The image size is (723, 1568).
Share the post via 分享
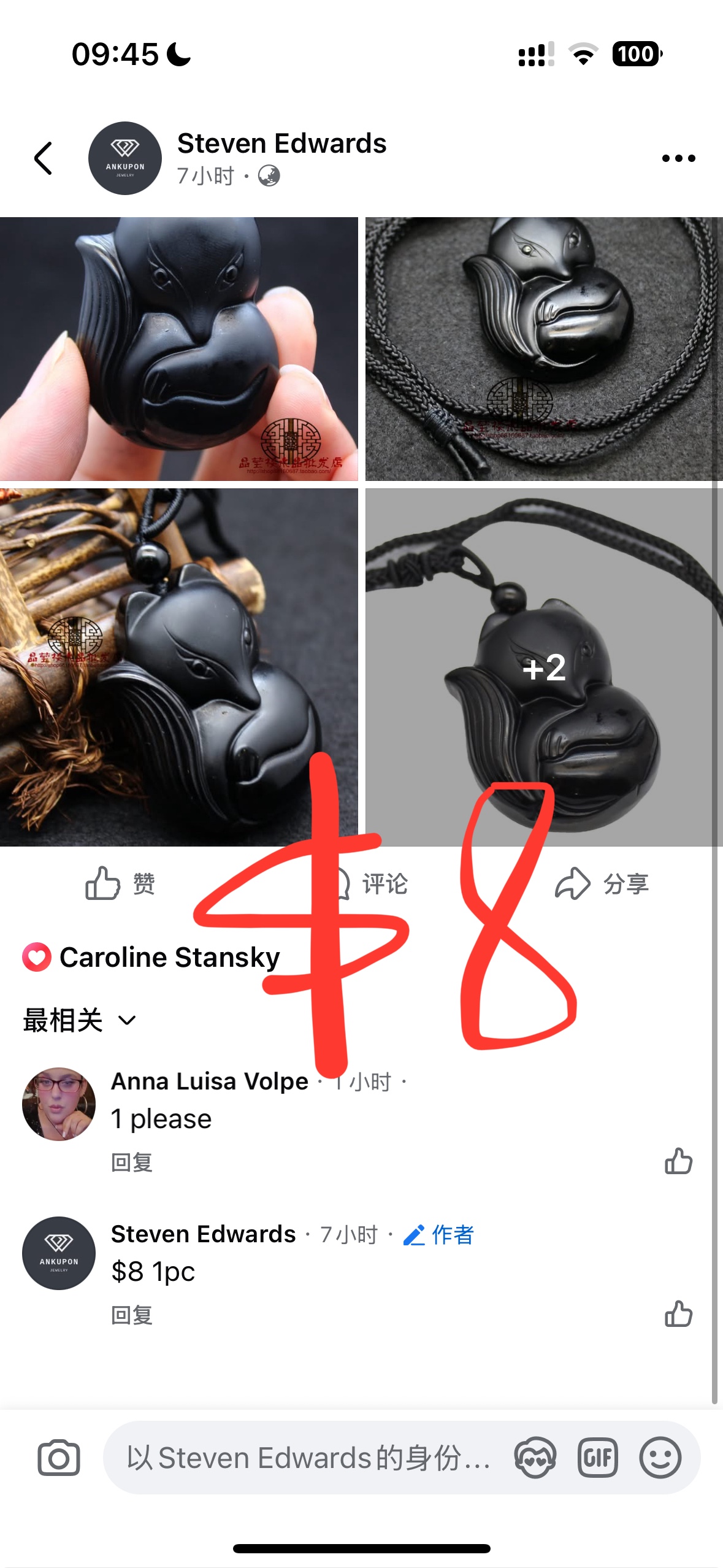[602, 883]
